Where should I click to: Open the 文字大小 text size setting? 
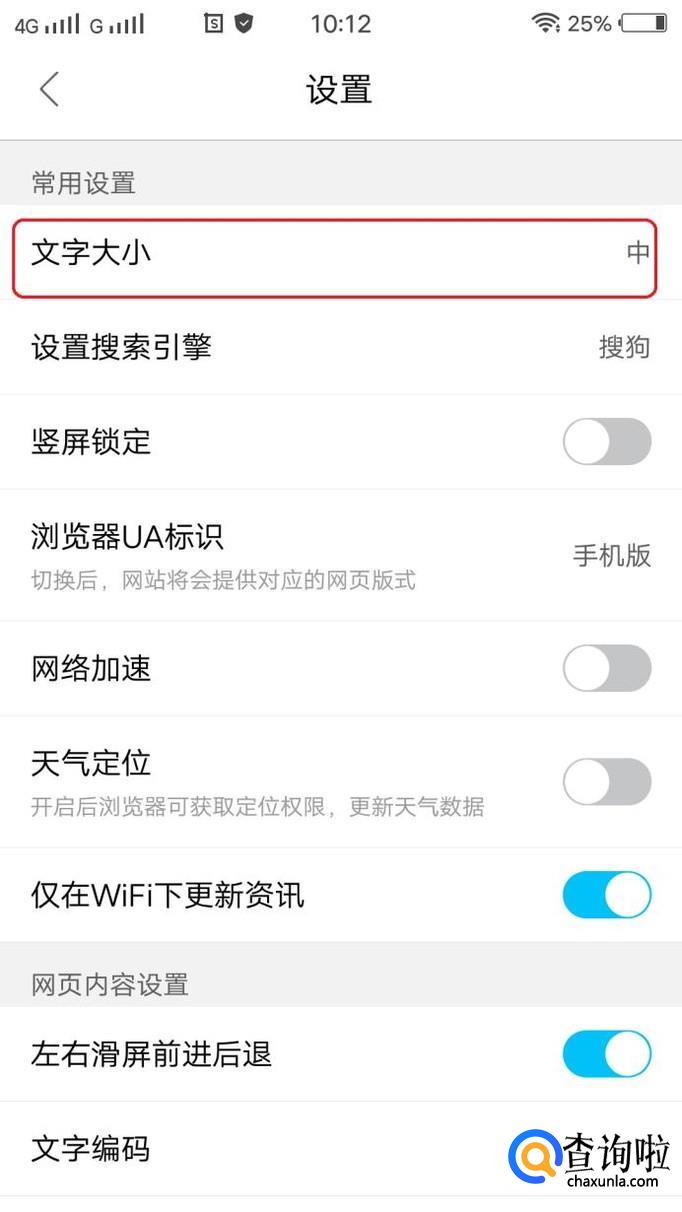pyautogui.click(x=334, y=253)
